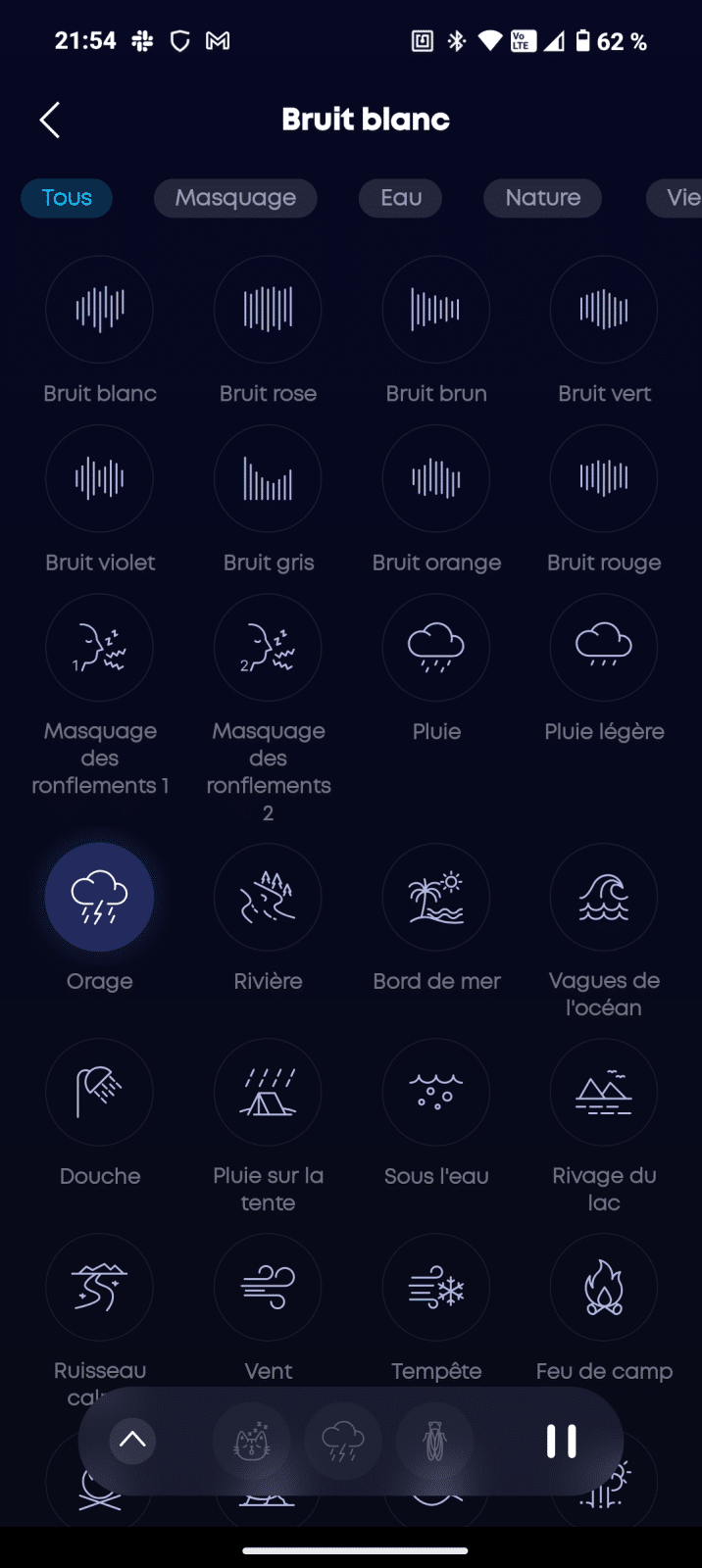The width and height of the screenshot is (702, 1568).
Task: Show only Nature sounds
Action: point(542,198)
